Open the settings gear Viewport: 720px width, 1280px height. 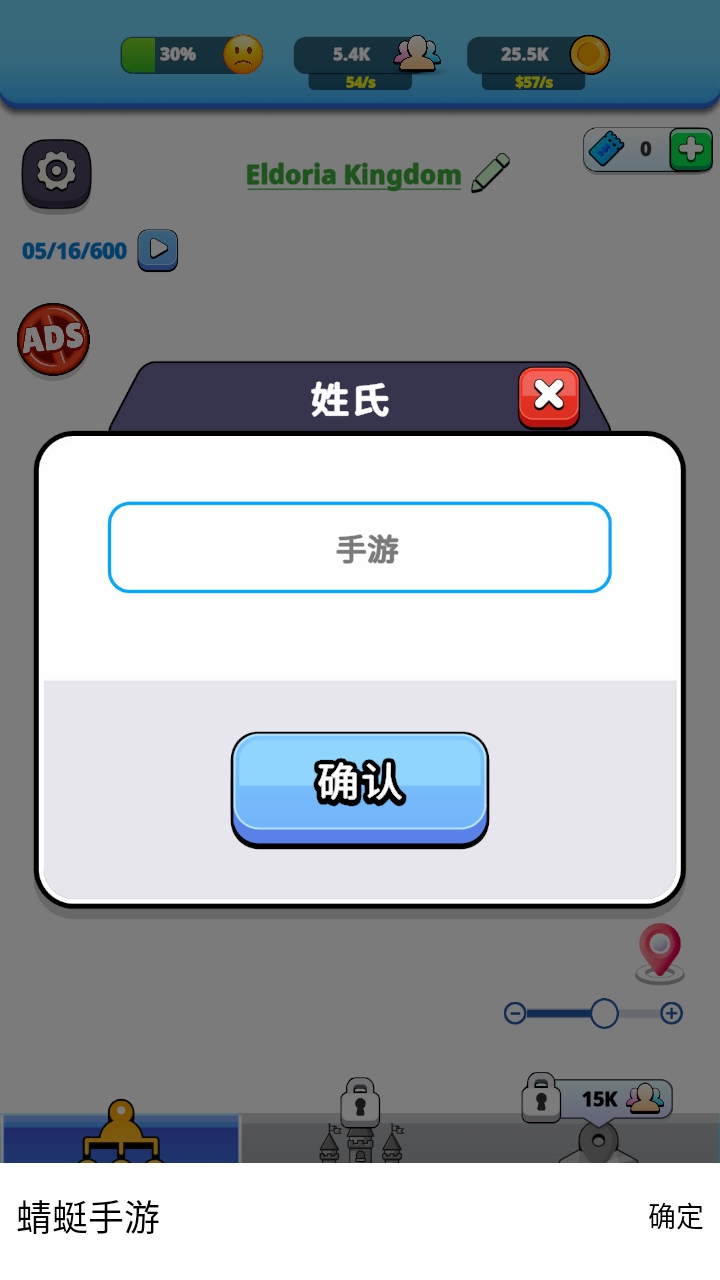click(x=57, y=173)
